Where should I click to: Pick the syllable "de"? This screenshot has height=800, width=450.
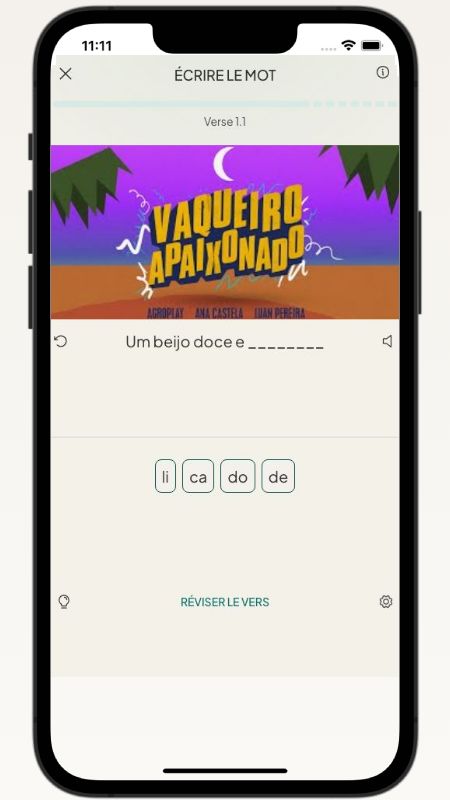[x=278, y=476]
